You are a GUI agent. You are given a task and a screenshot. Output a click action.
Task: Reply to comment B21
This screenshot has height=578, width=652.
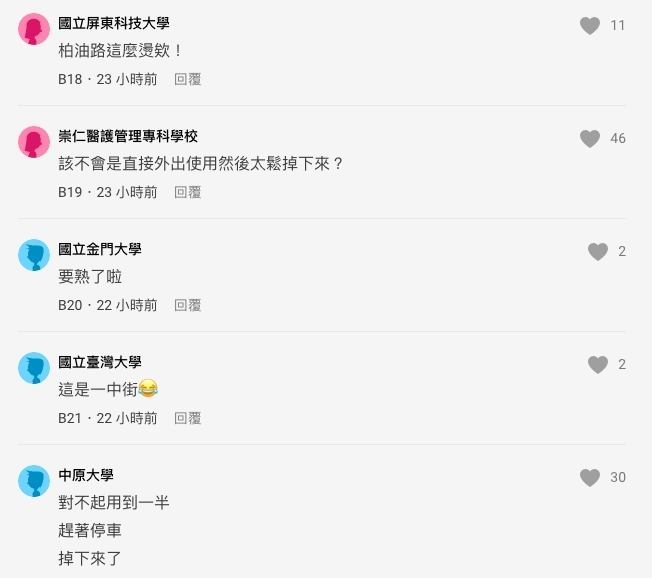(x=188, y=418)
